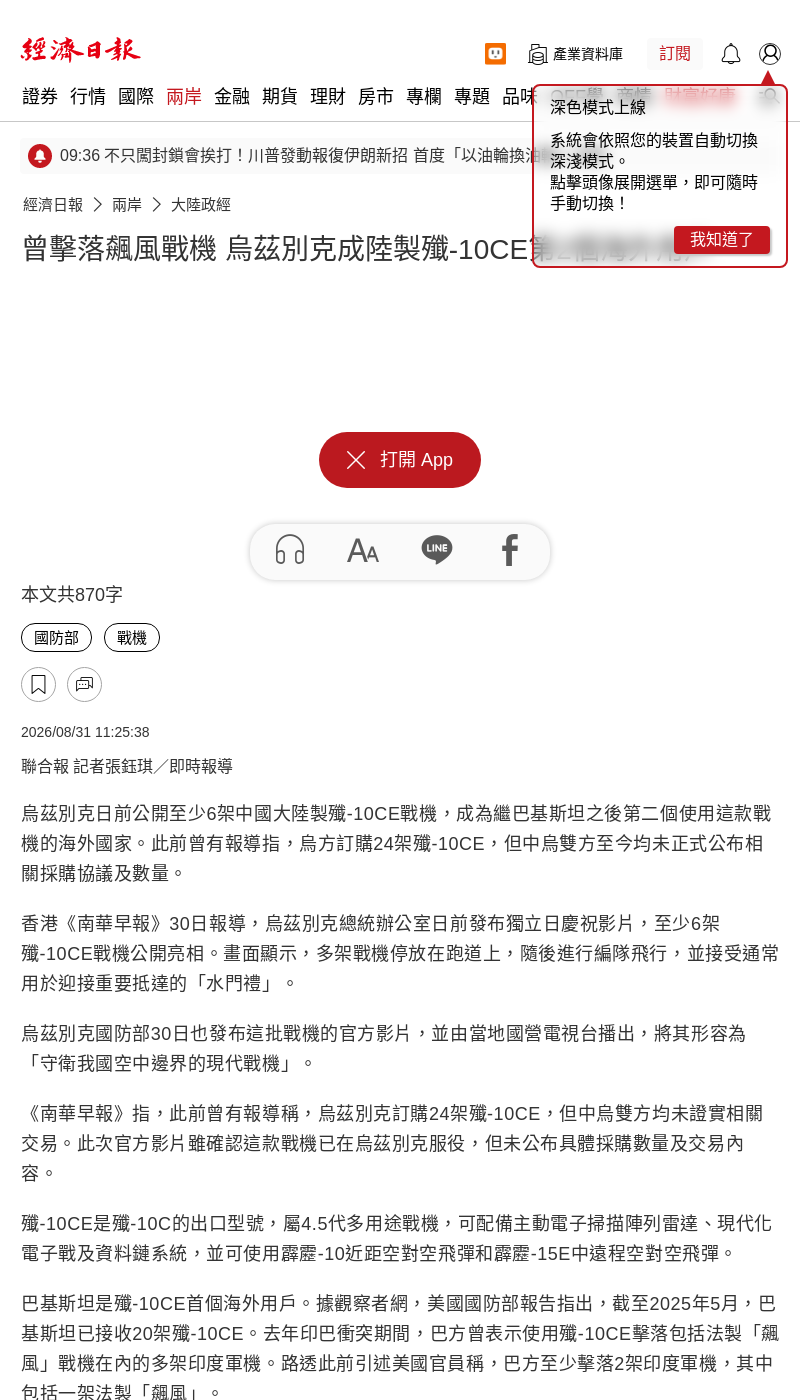Open the user profile avatar
The height and width of the screenshot is (1400, 800).
[770, 54]
